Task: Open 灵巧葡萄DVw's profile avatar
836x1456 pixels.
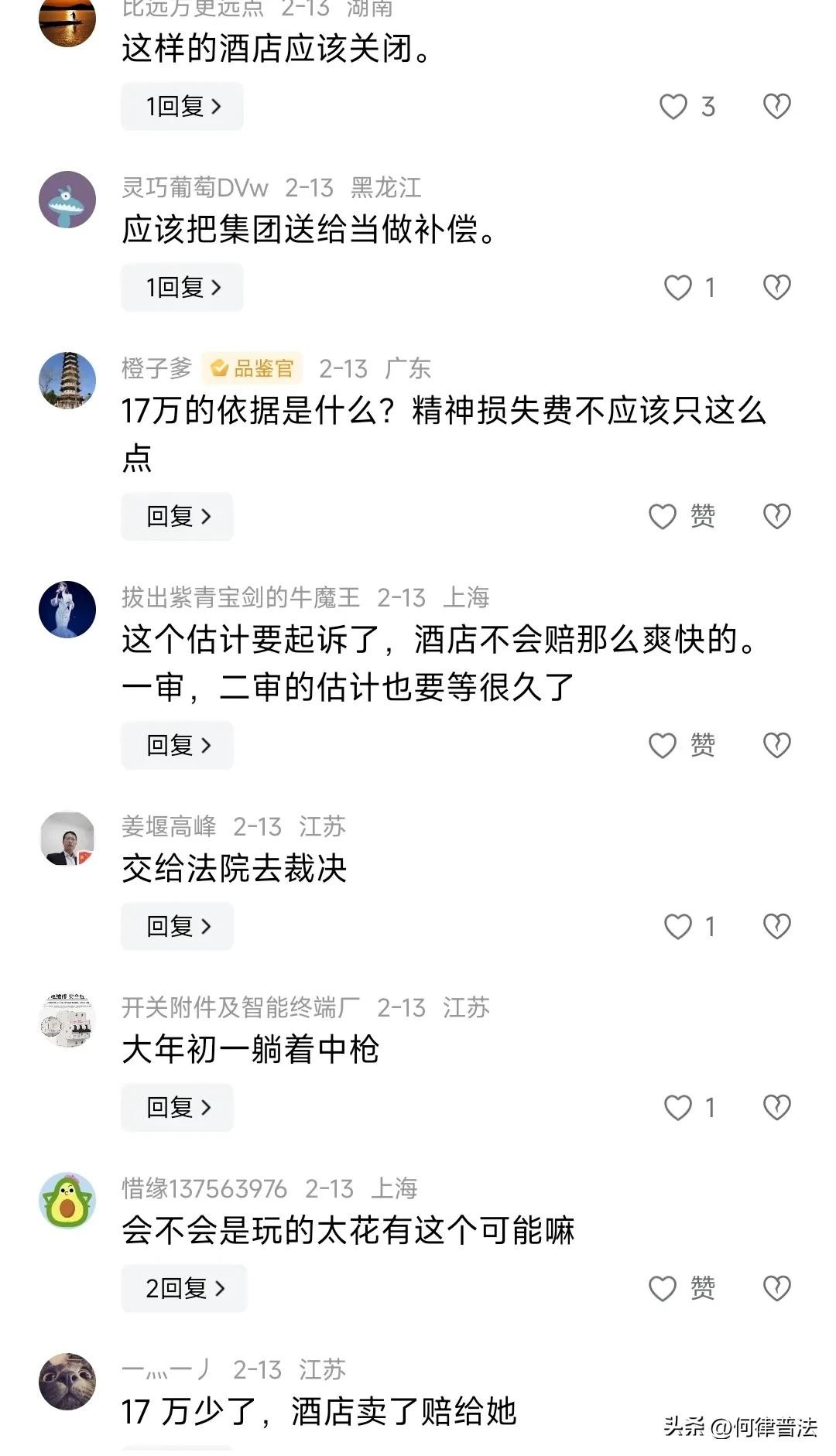Action: coord(67,200)
